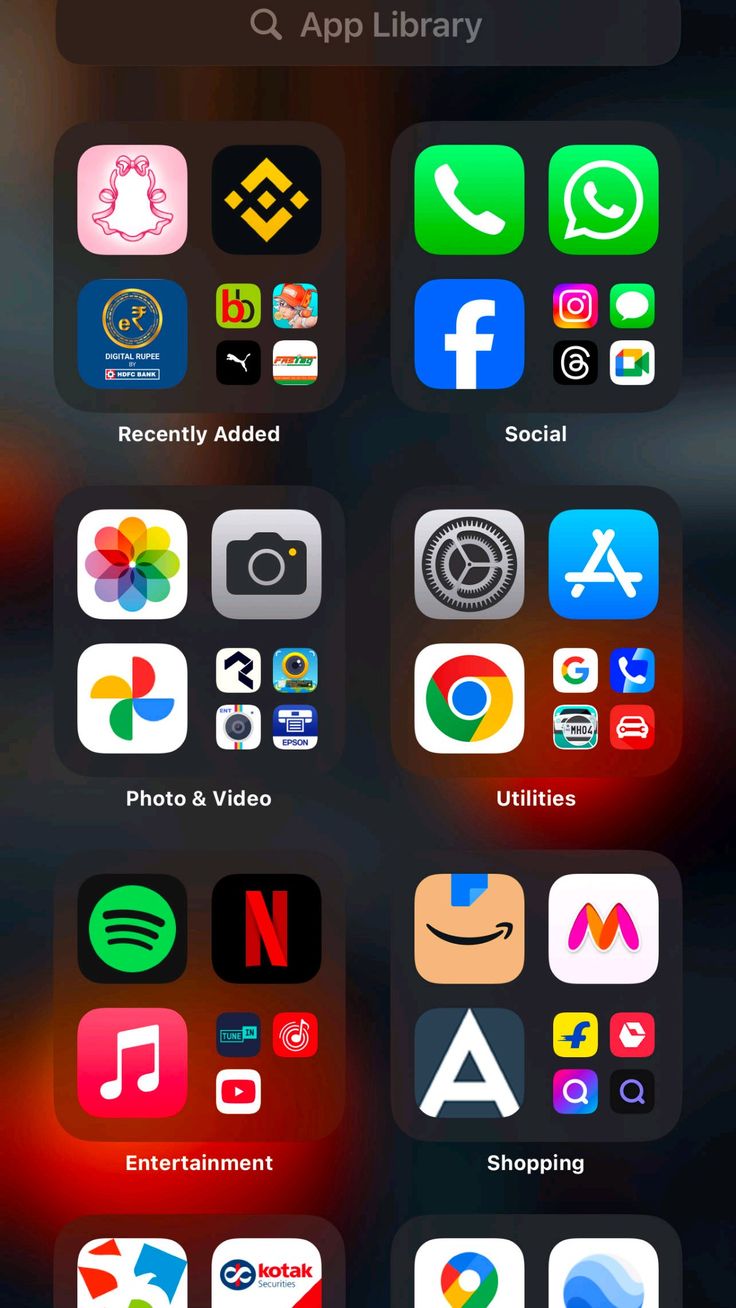Launch the App Store
736x1308 pixels.
tap(603, 564)
